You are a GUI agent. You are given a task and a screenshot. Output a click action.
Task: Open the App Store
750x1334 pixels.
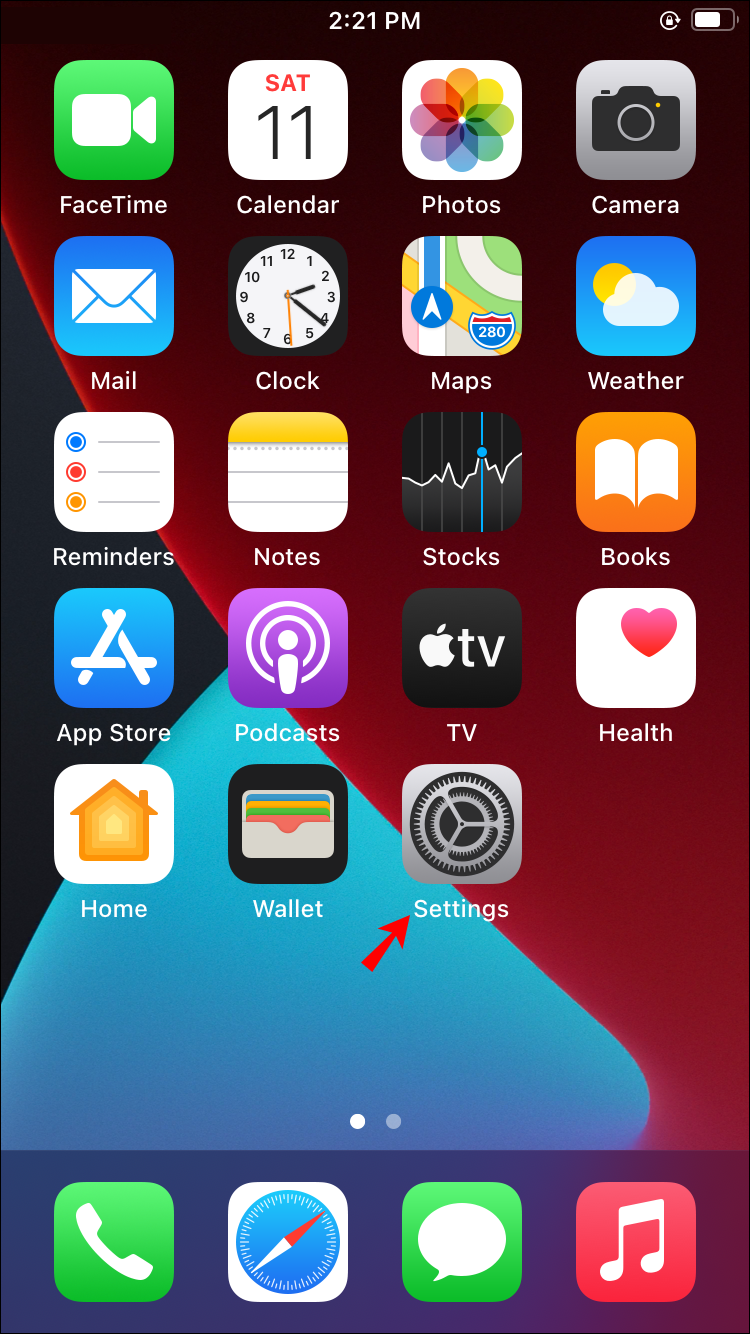point(114,648)
